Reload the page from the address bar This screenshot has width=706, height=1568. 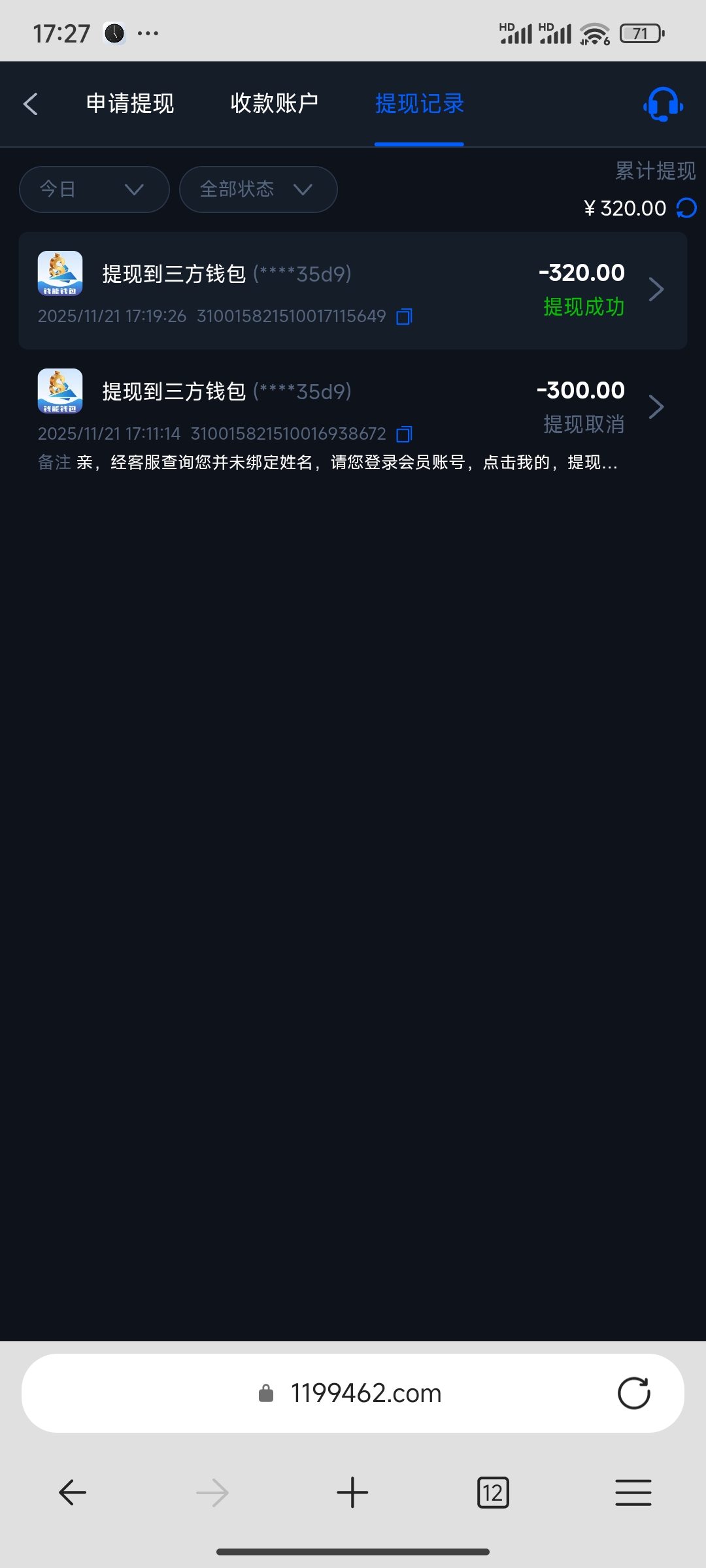[633, 1394]
